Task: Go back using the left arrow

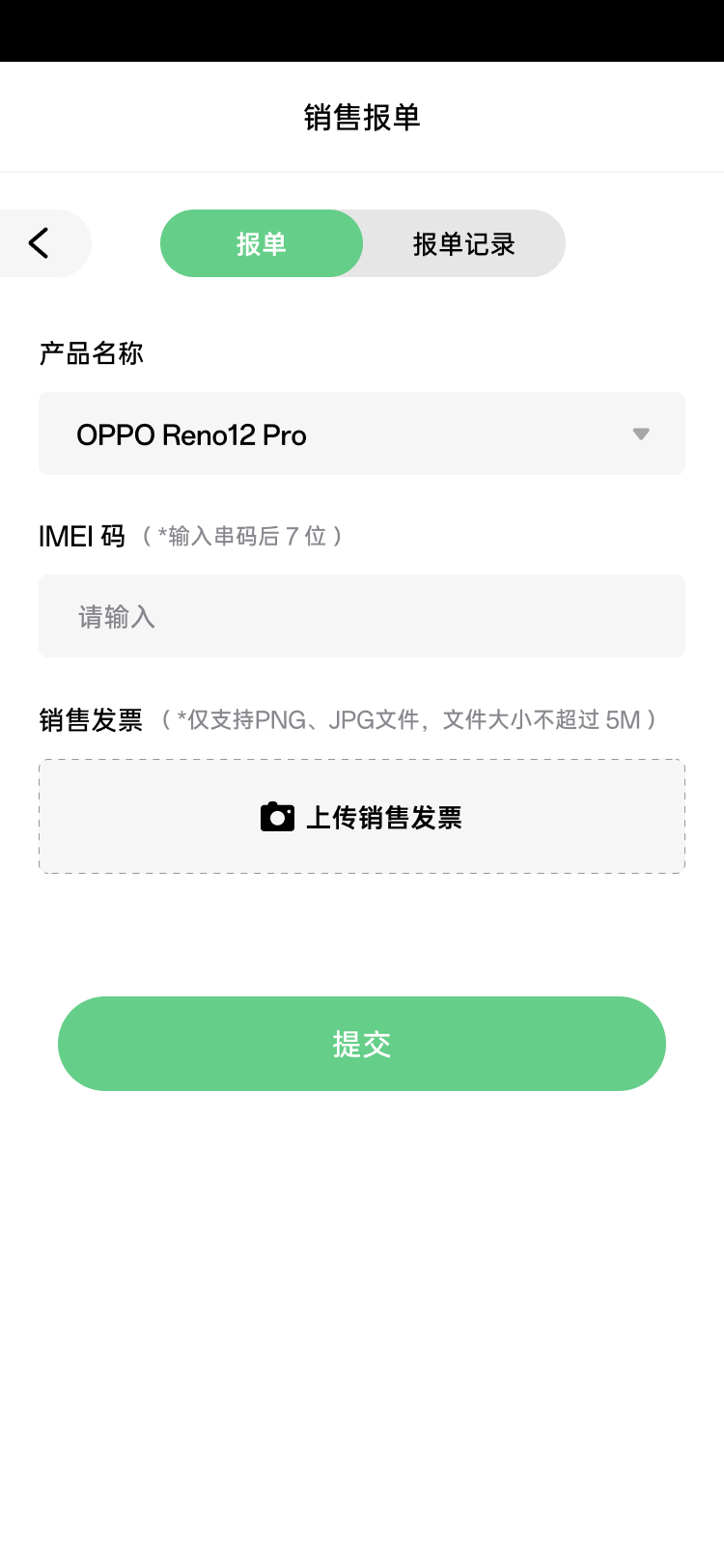Action: point(40,243)
